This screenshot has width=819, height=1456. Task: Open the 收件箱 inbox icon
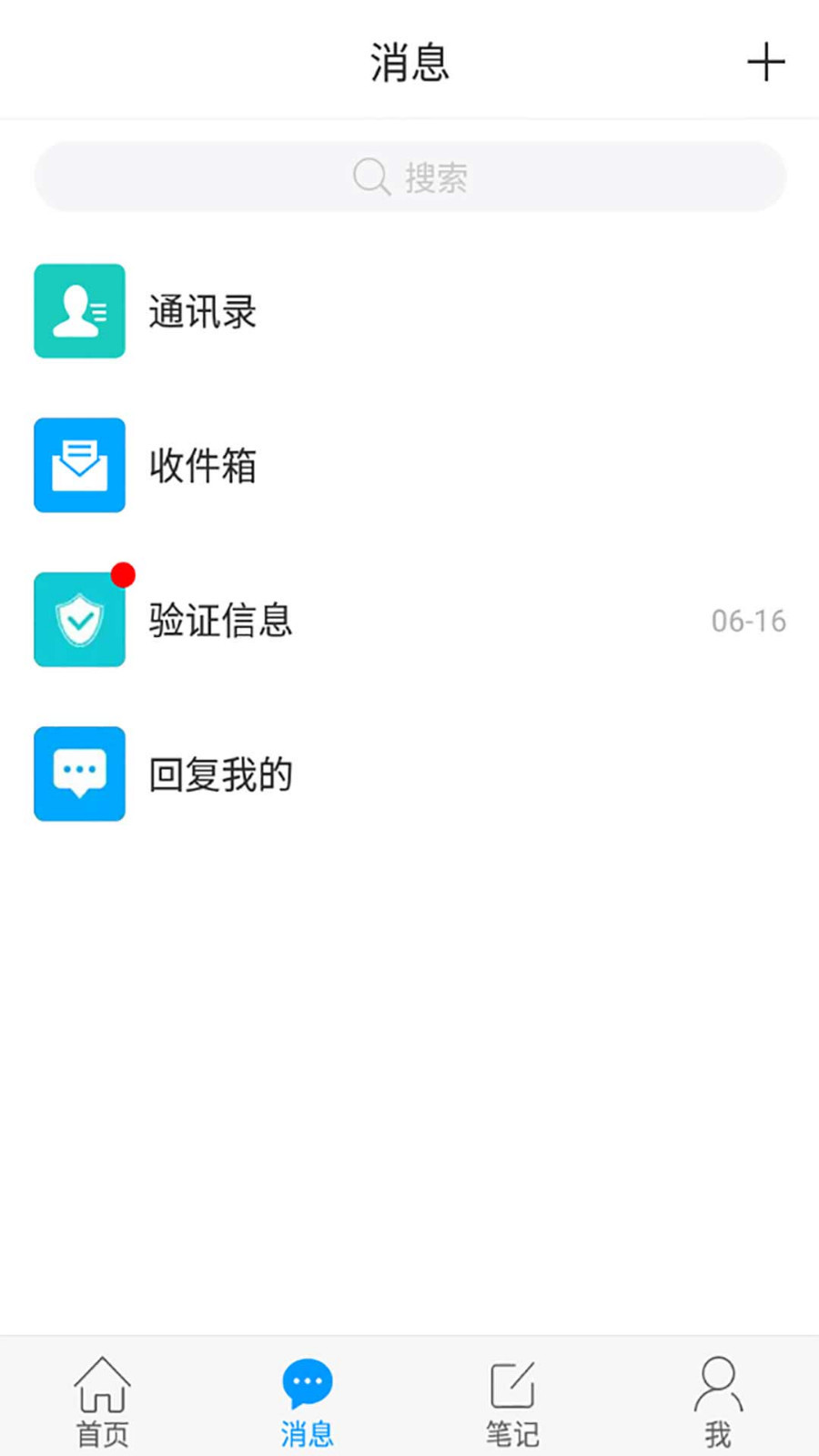(79, 465)
